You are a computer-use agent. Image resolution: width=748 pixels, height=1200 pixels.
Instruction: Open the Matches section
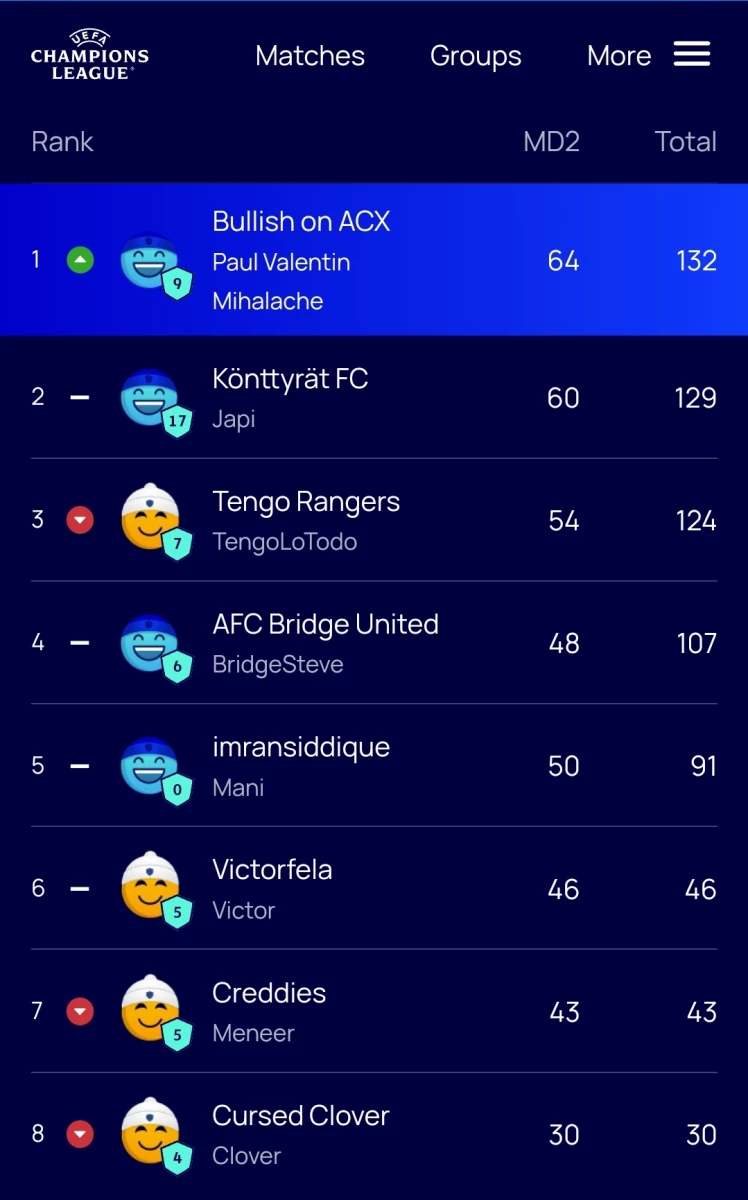(x=310, y=56)
